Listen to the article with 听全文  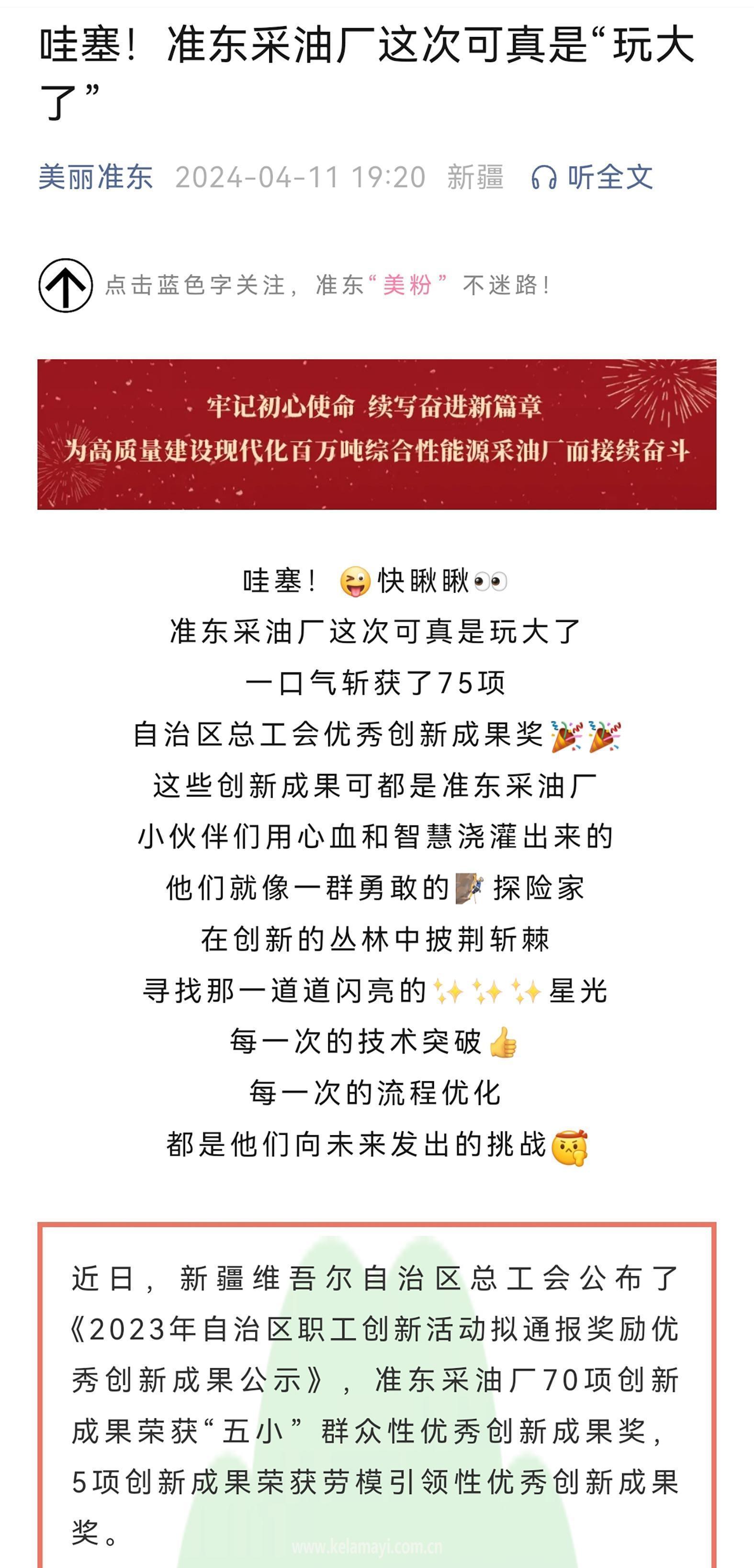click(593, 177)
